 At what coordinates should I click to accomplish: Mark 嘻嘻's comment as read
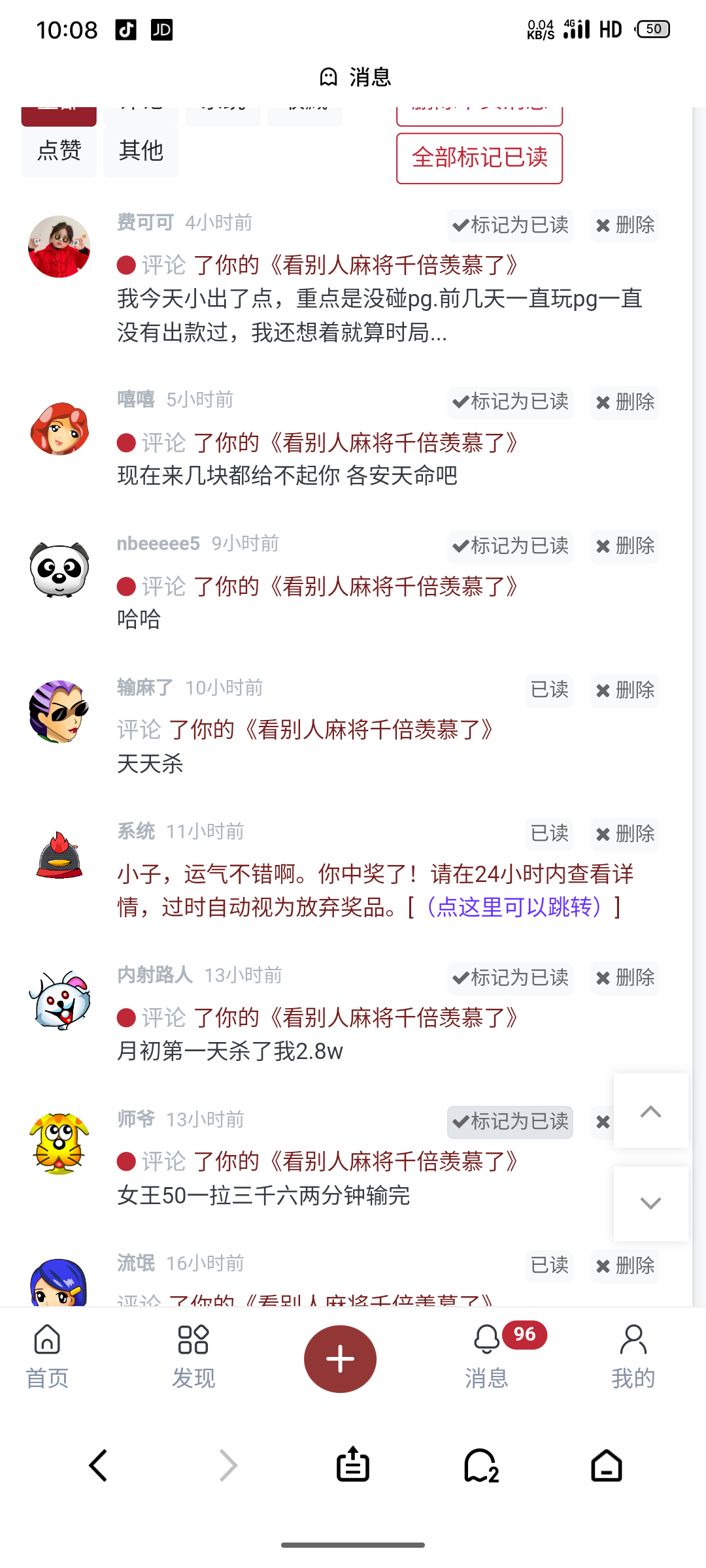point(510,402)
